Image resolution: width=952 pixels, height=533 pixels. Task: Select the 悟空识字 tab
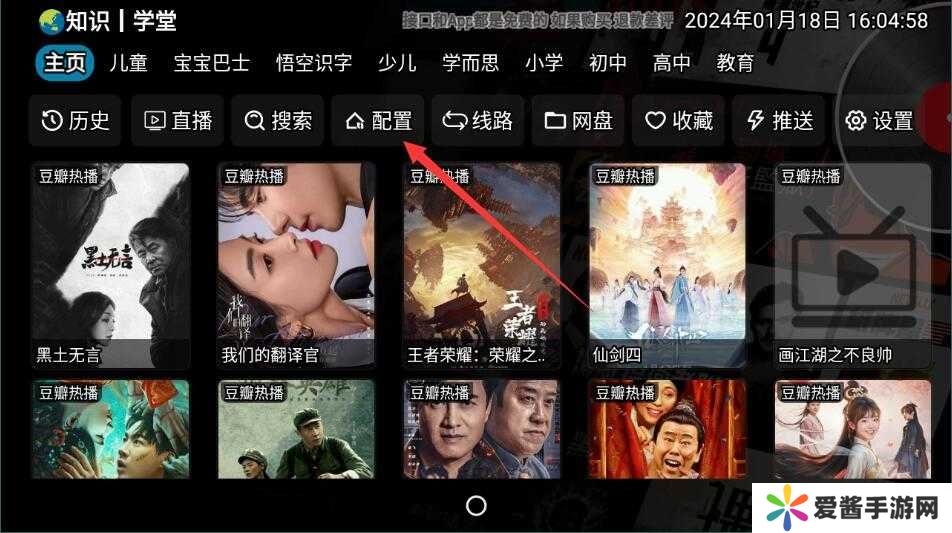click(314, 62)
